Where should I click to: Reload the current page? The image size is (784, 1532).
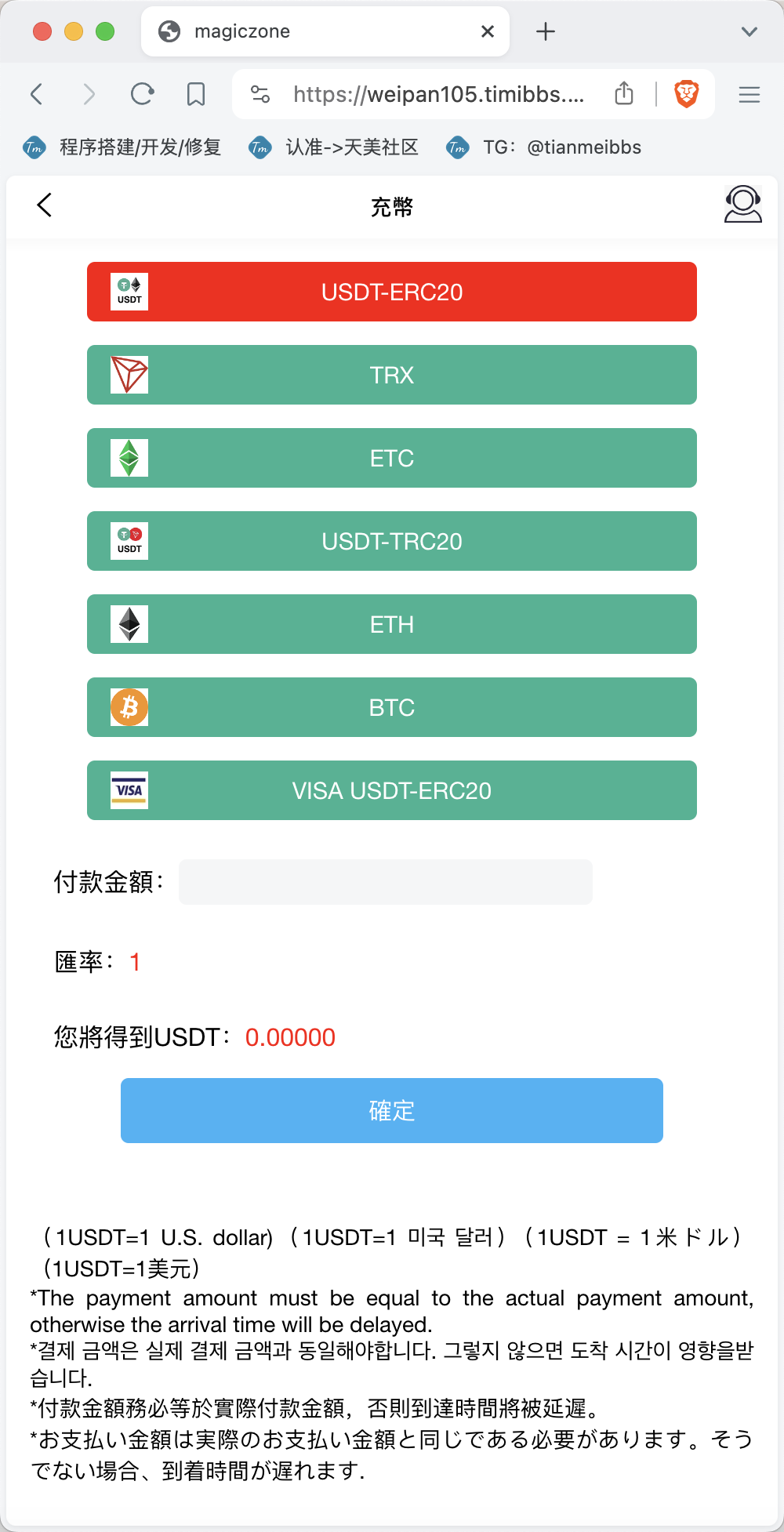tap(142, 95)
